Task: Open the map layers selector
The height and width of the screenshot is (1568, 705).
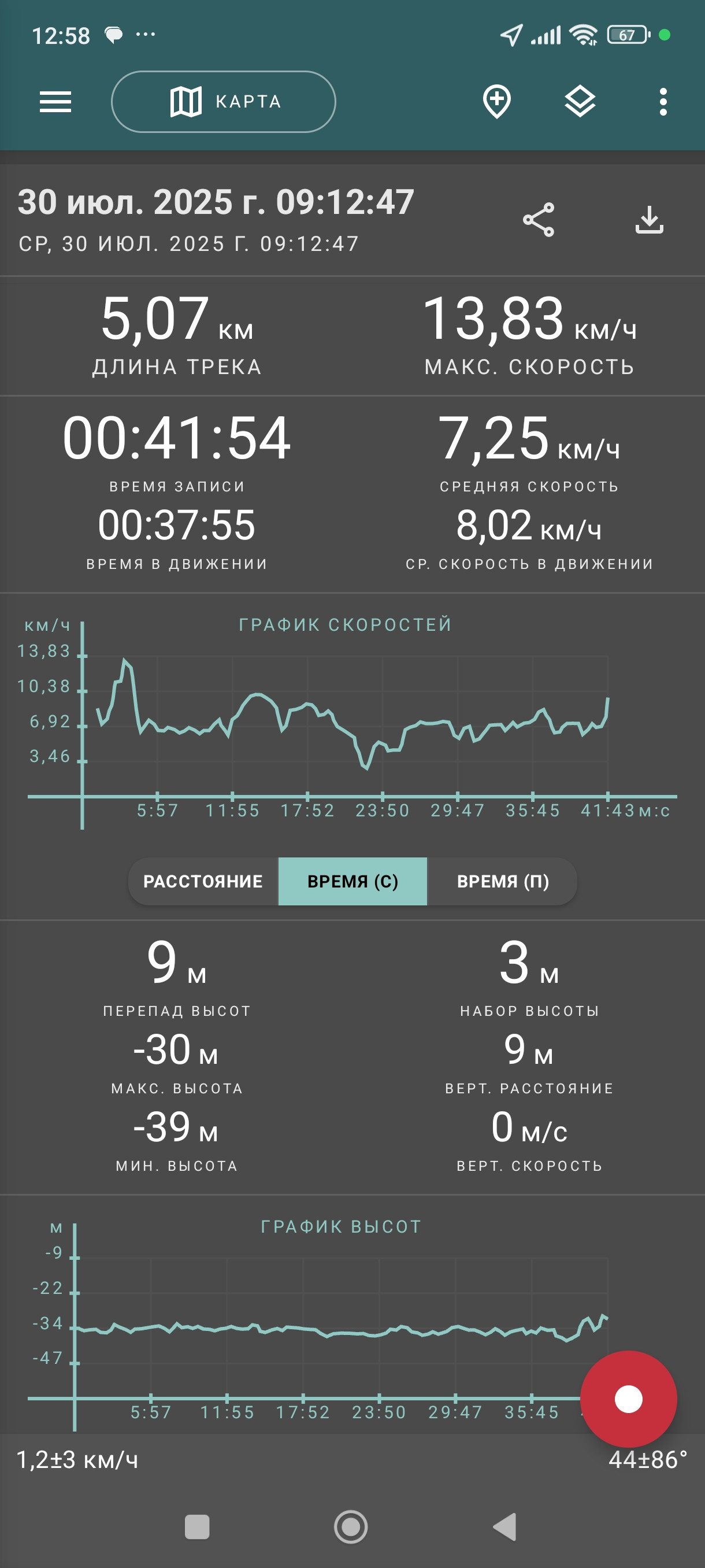Action: coord(580,102)
